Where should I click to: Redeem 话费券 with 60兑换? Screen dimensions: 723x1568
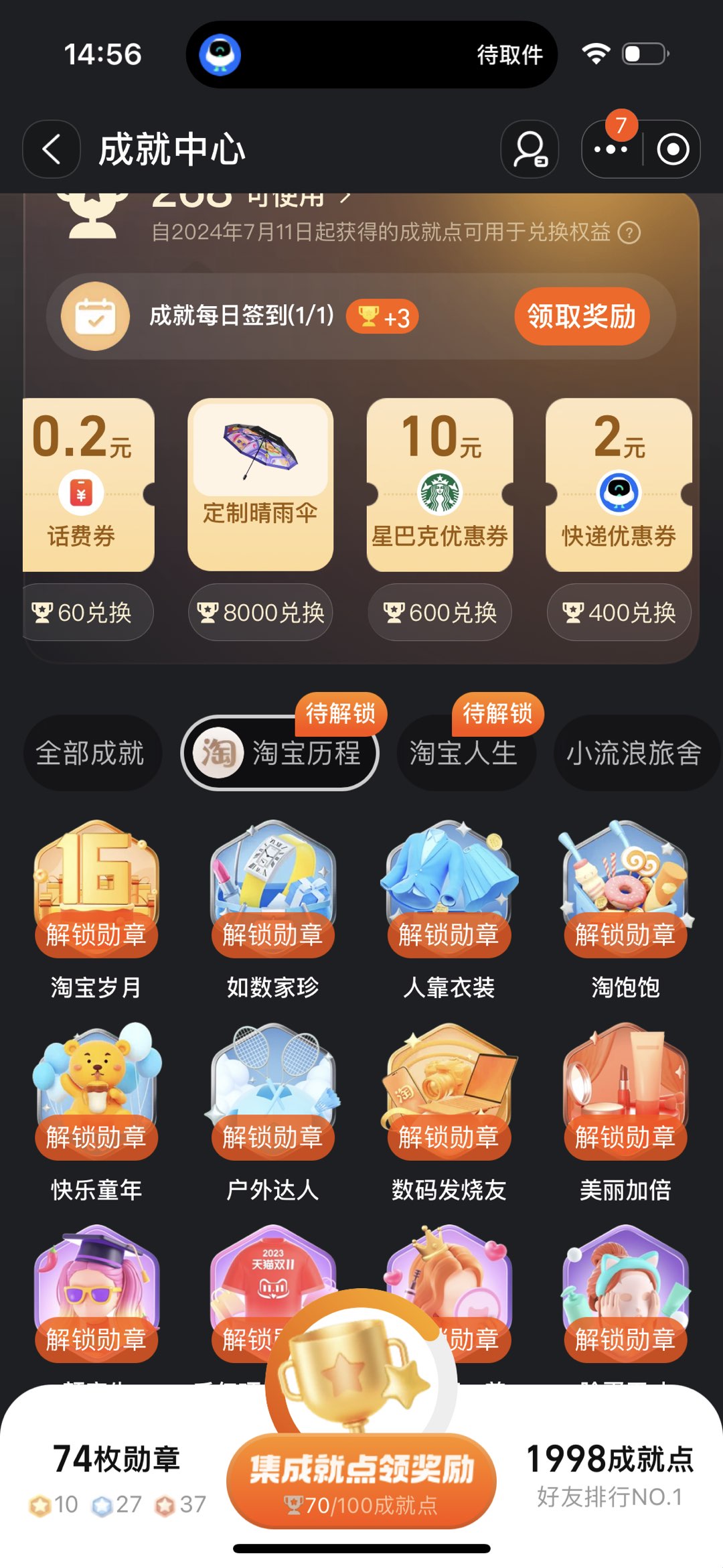[84, 612]
